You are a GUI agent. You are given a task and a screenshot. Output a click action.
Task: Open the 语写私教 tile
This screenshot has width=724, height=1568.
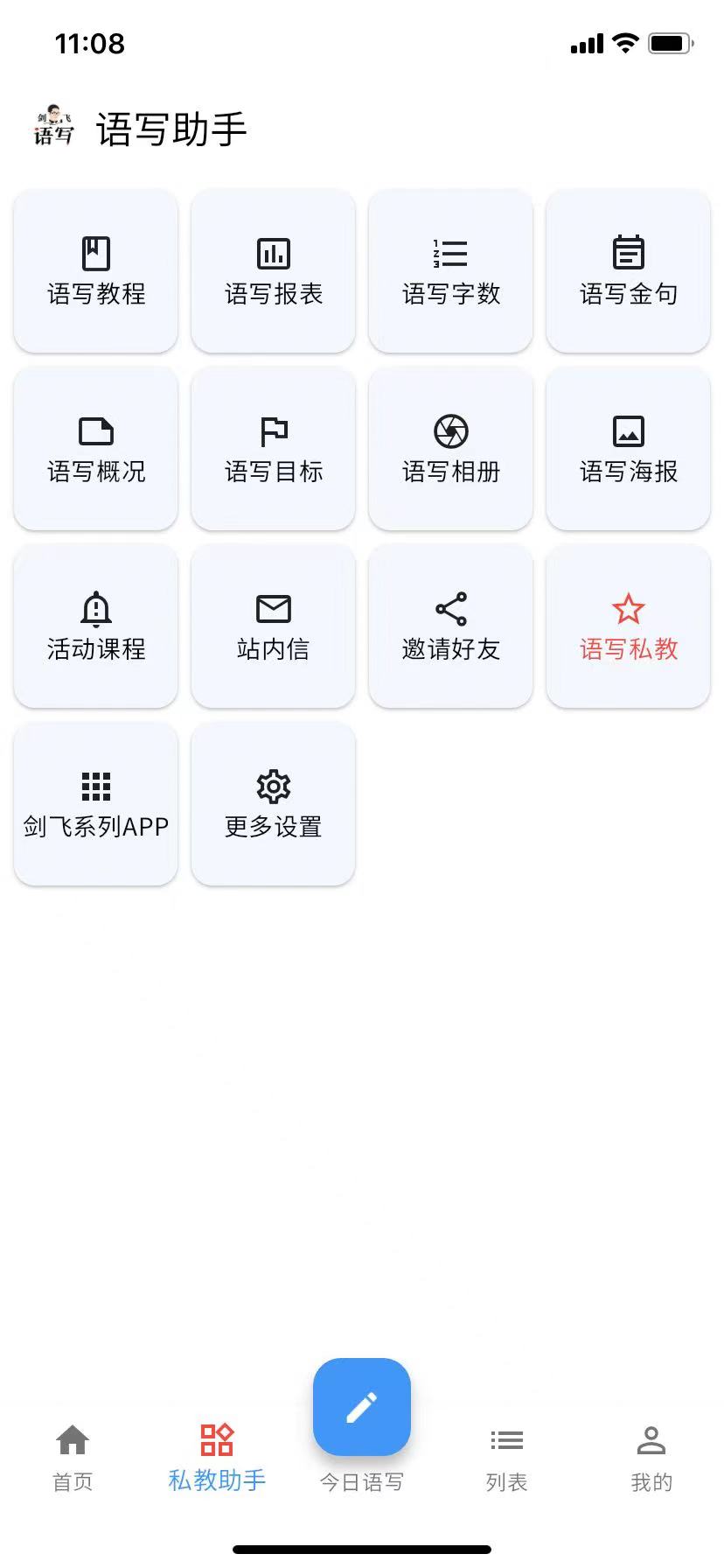pos(628,626)
